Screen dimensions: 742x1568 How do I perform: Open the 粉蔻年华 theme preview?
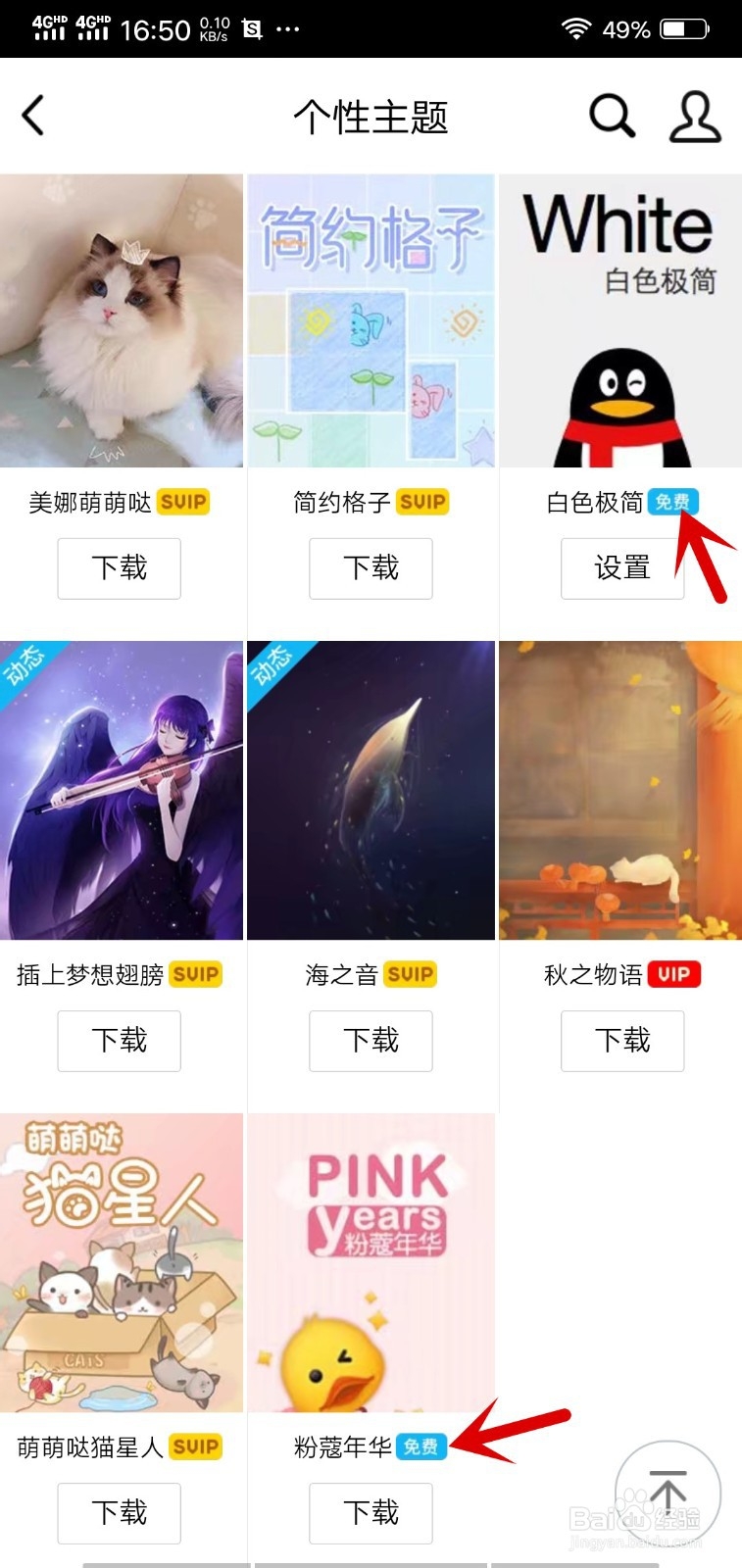point(371,1262)
